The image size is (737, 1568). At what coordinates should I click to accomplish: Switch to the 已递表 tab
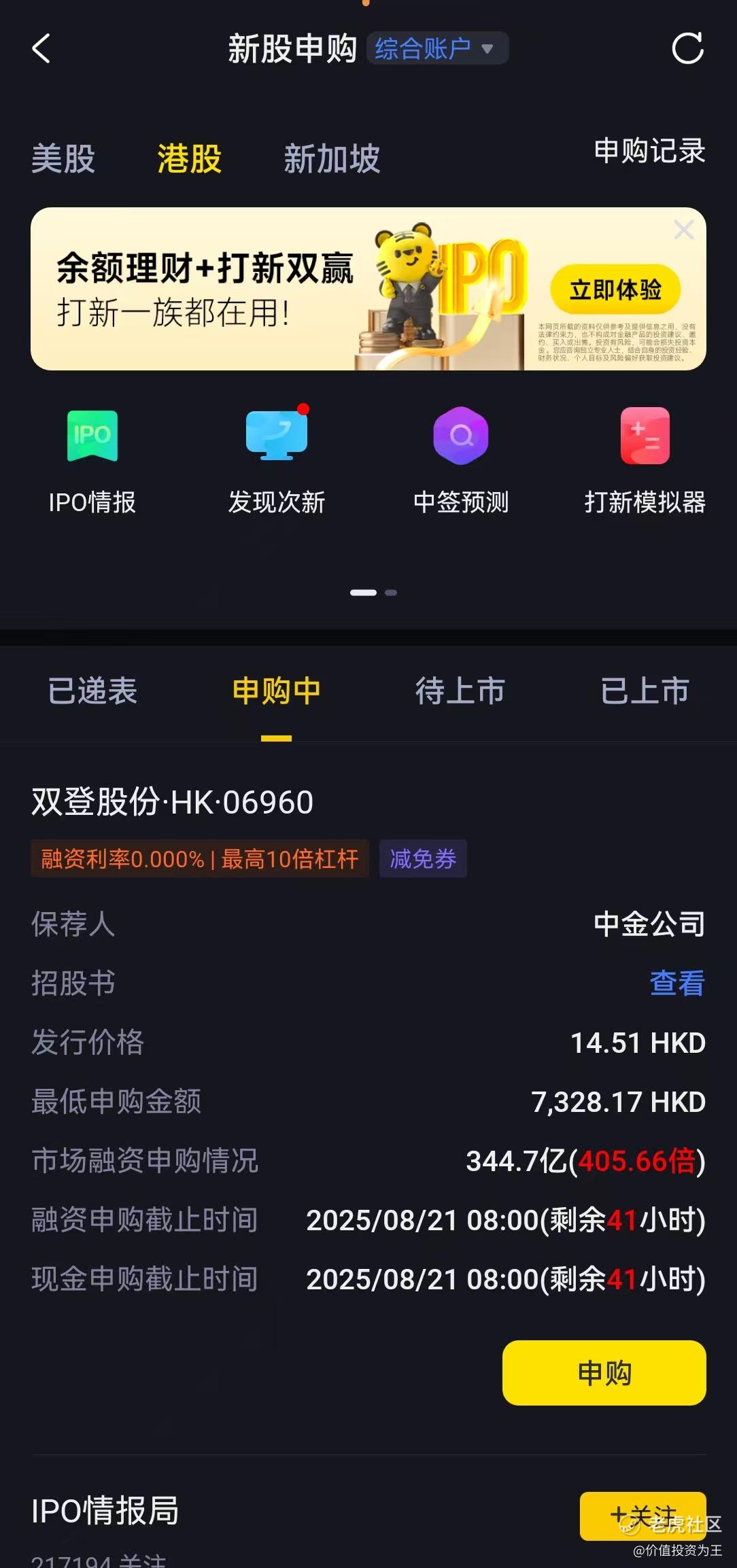coord(92,691)
